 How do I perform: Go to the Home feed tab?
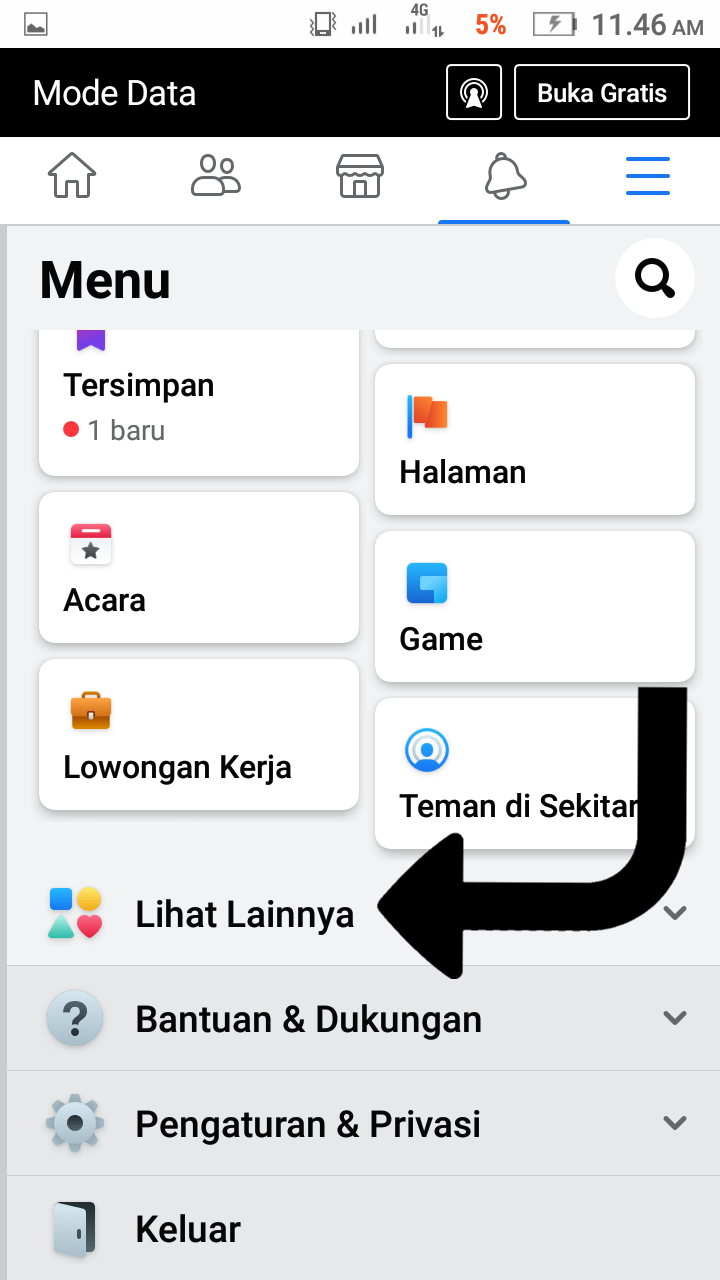coord(72,177)
